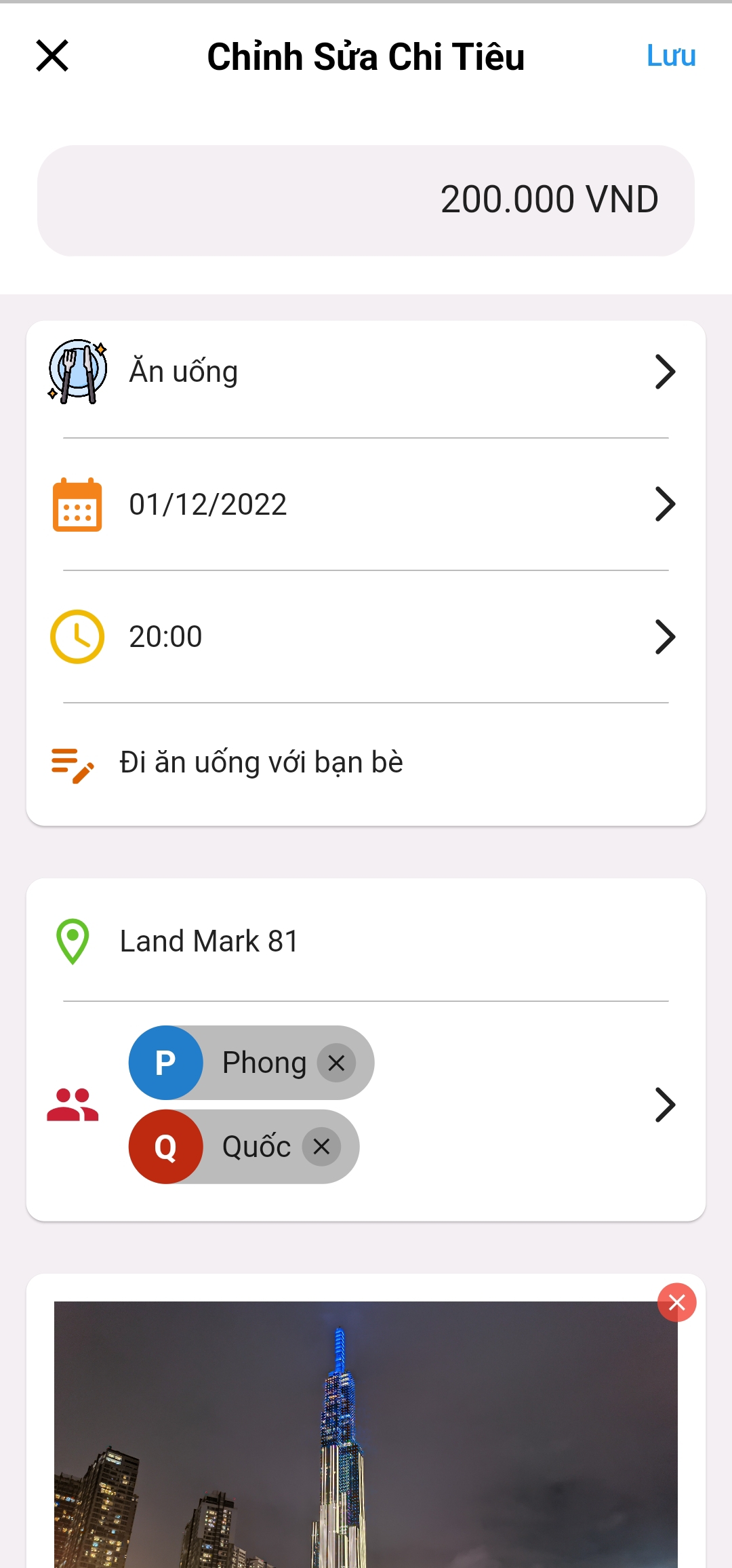Image resolution: width=732 pixels, height=1568 pixels.
Task: Expand the participants list chevron
Action: tap(665, 1104)
